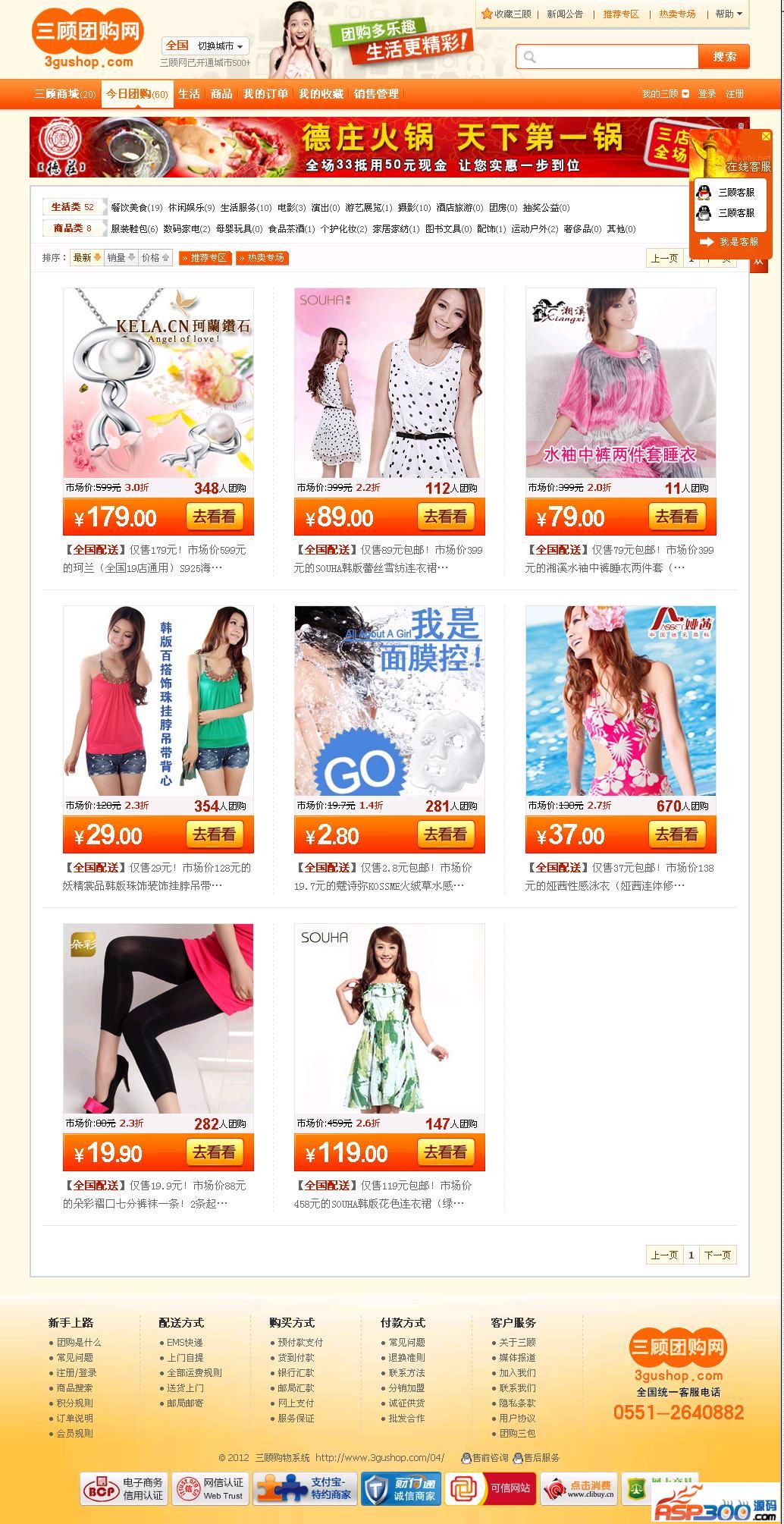Go to 下一页 at the bottom pagination
The height and width of the screenshot is (1524, 784).
[x=717, y=1255]
